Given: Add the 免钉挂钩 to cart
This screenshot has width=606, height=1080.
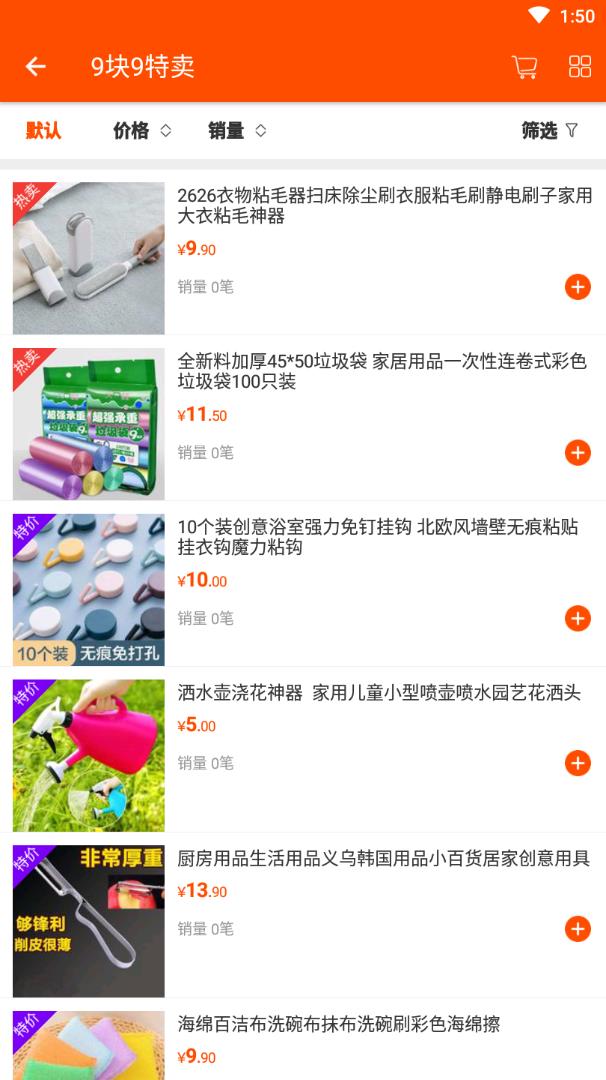Looking at the screenshot, I should coord(578,618).
